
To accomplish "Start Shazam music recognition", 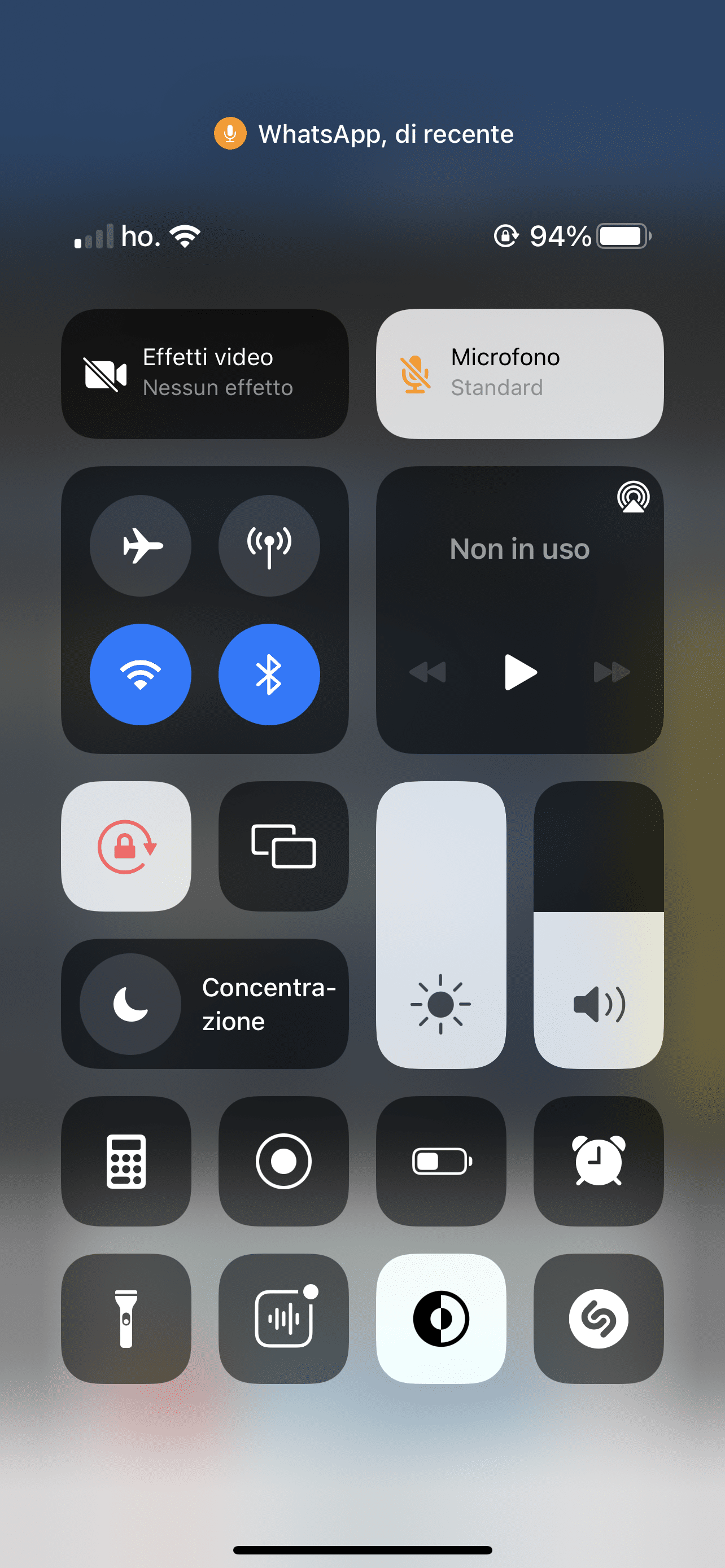I will pyautogui.click(x=599, y=1319).
